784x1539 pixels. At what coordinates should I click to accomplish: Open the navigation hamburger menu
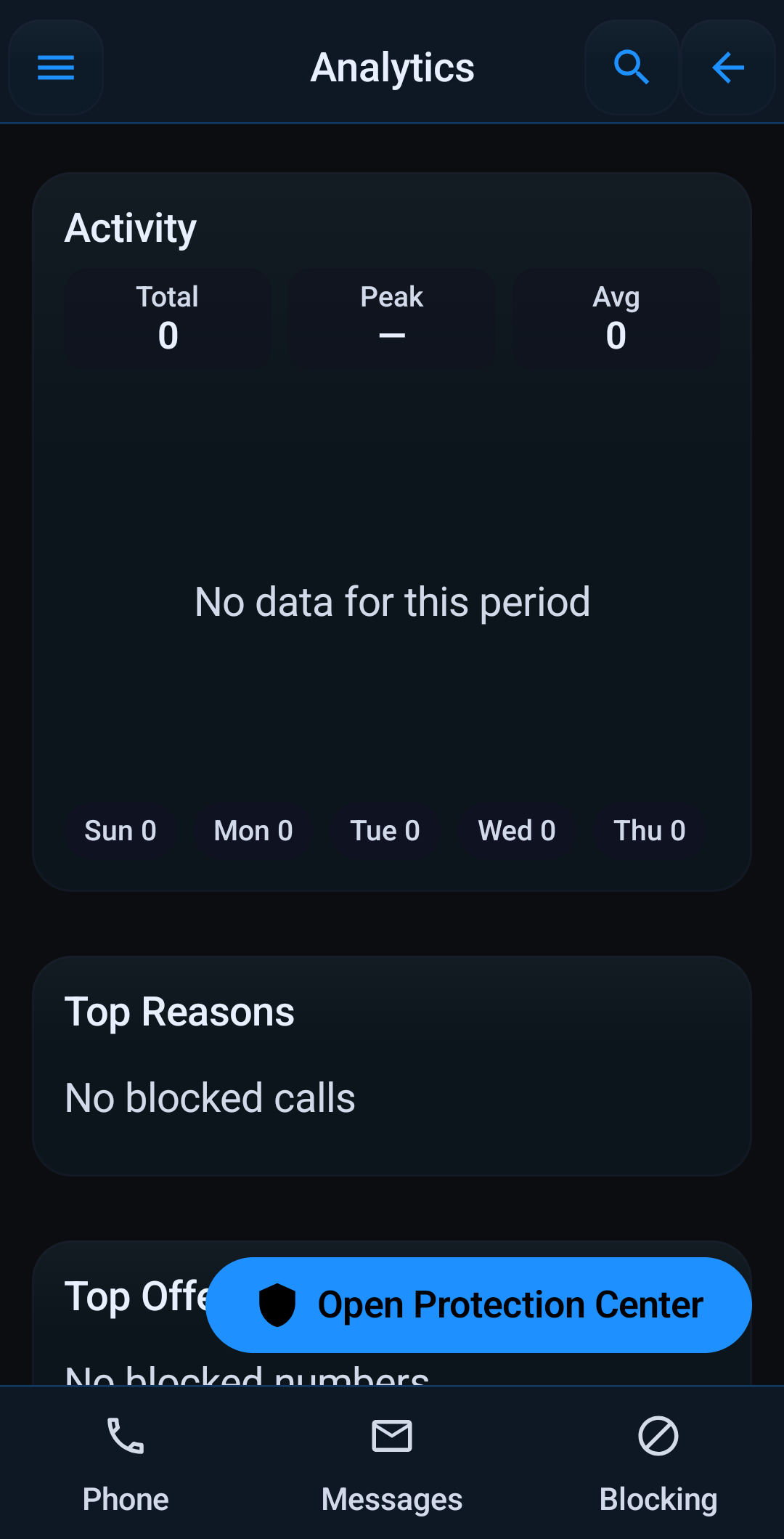click(x=55, y=68)
